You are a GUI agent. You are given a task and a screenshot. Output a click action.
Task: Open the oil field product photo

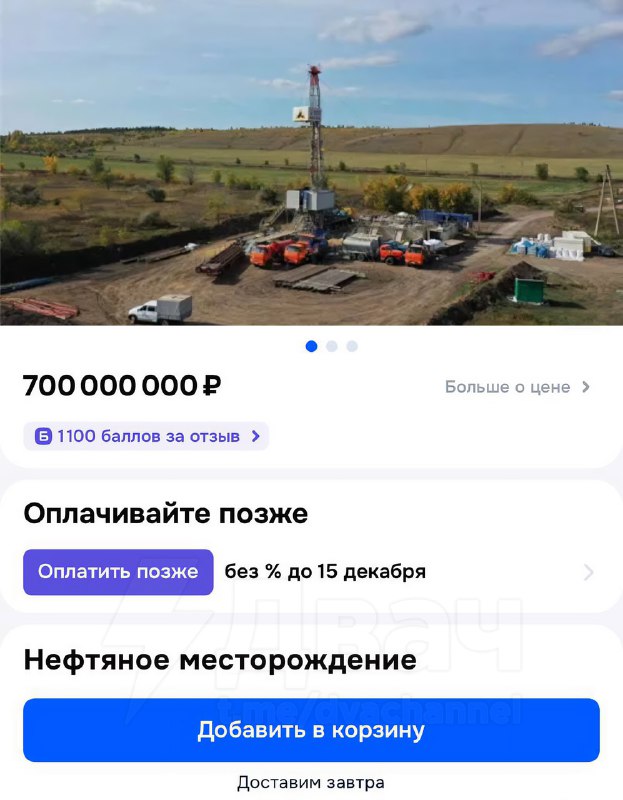(x=311, y=165)
